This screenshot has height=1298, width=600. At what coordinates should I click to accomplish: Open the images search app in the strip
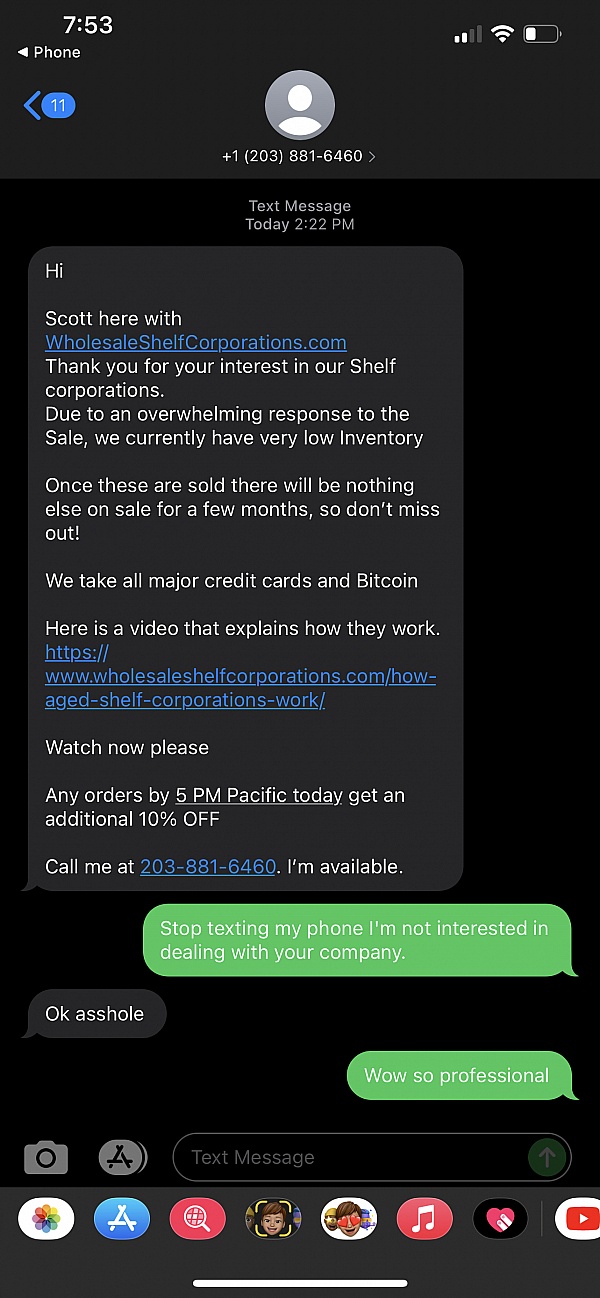pyautogui.click(x=198, y=1219)
